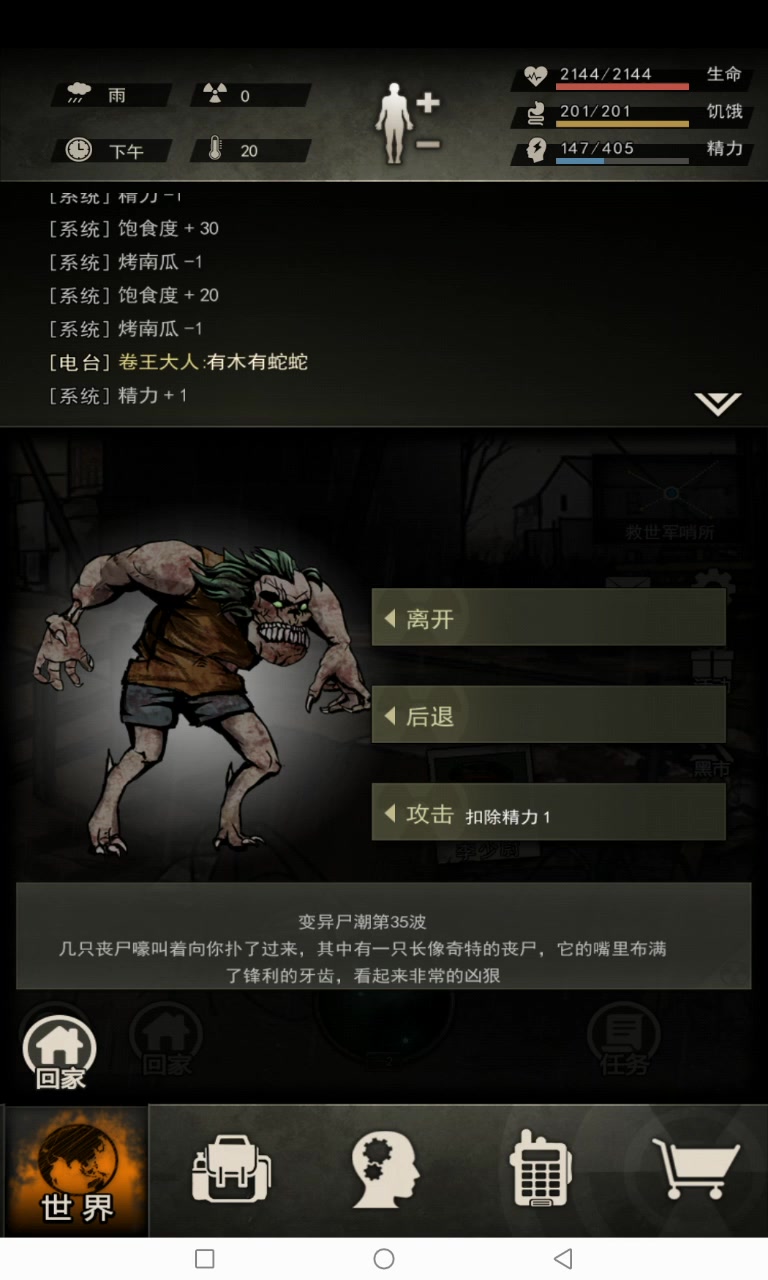Tap the 回家 home button

[60, 1052]
